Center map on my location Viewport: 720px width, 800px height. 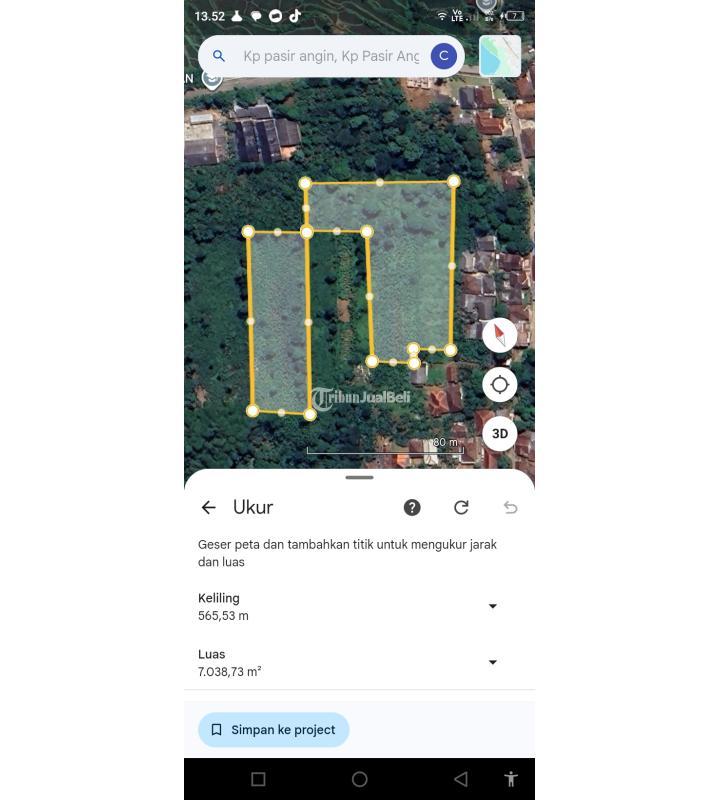click(x=499, y=385)
